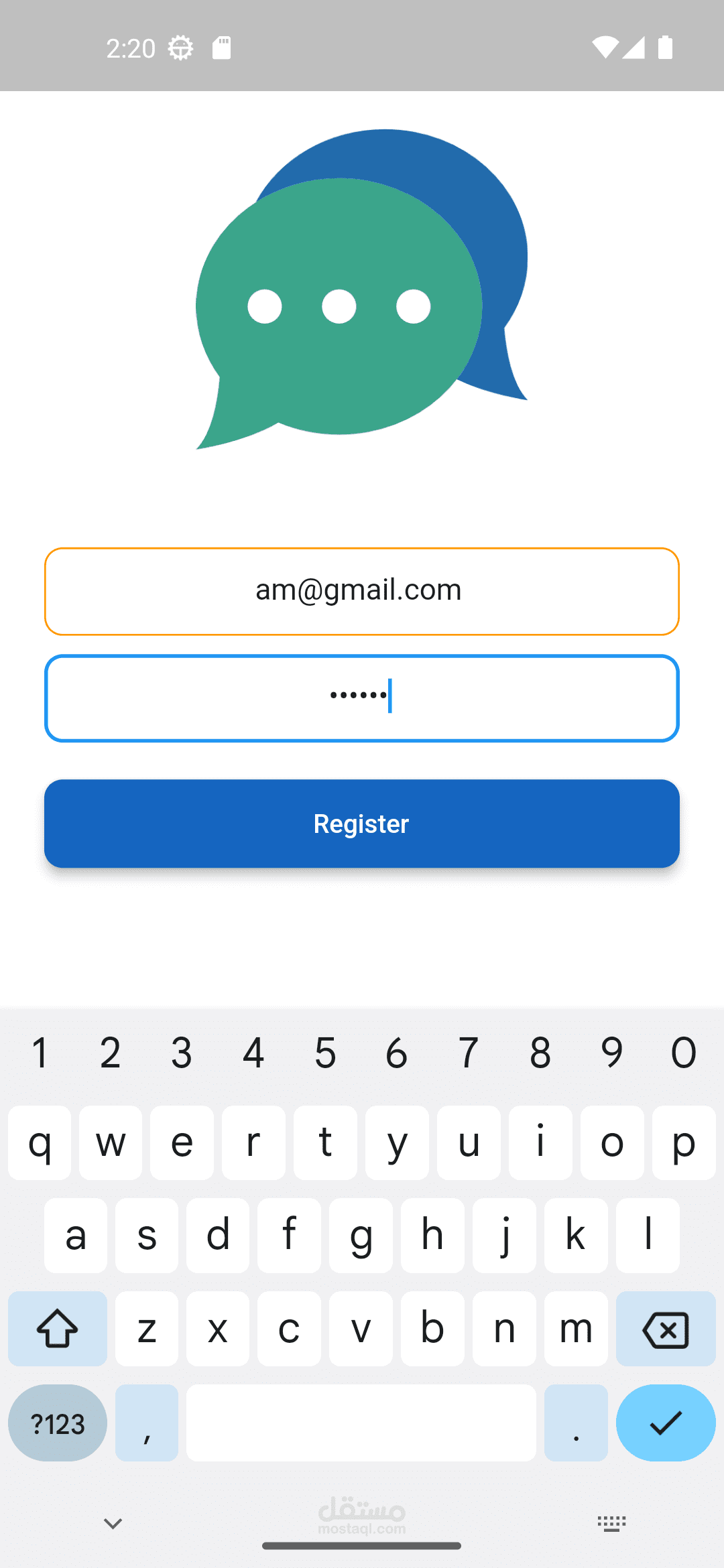
Task: Tap the keyboard's checkmark done key
Action: pos(666,1423)
